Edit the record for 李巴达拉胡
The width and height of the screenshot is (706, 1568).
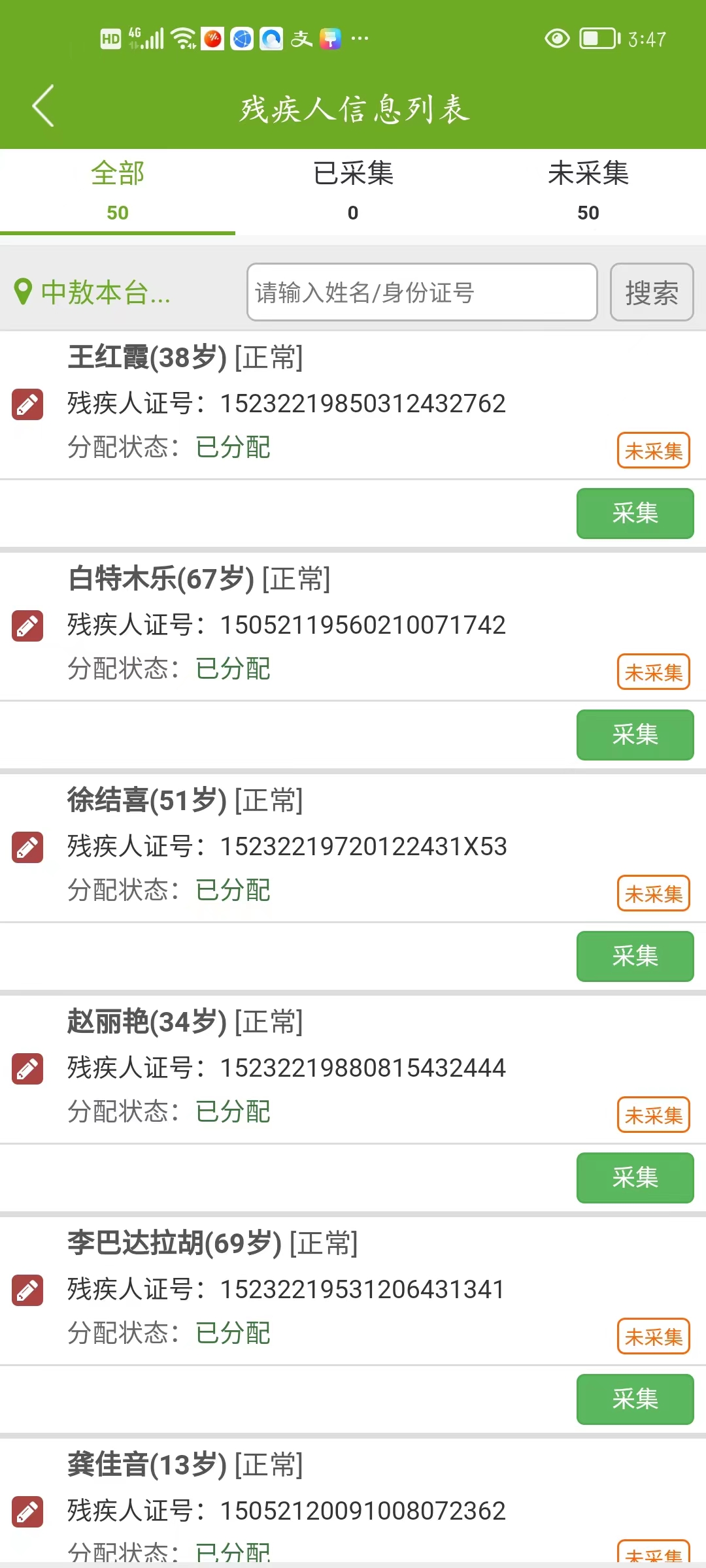(27, 1290)
